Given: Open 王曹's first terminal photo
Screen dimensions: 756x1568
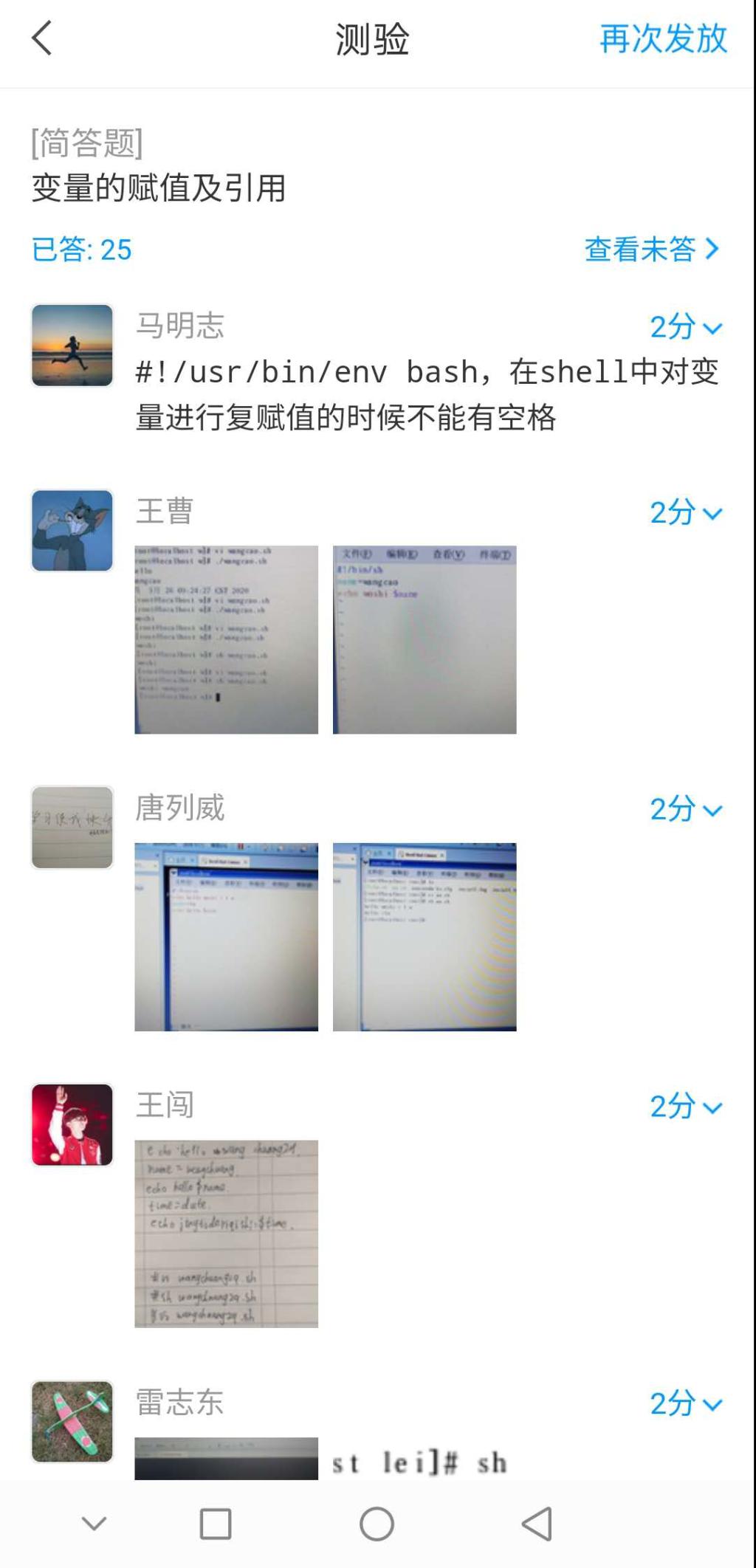Looking at the screenshot, I should point(226,639).
